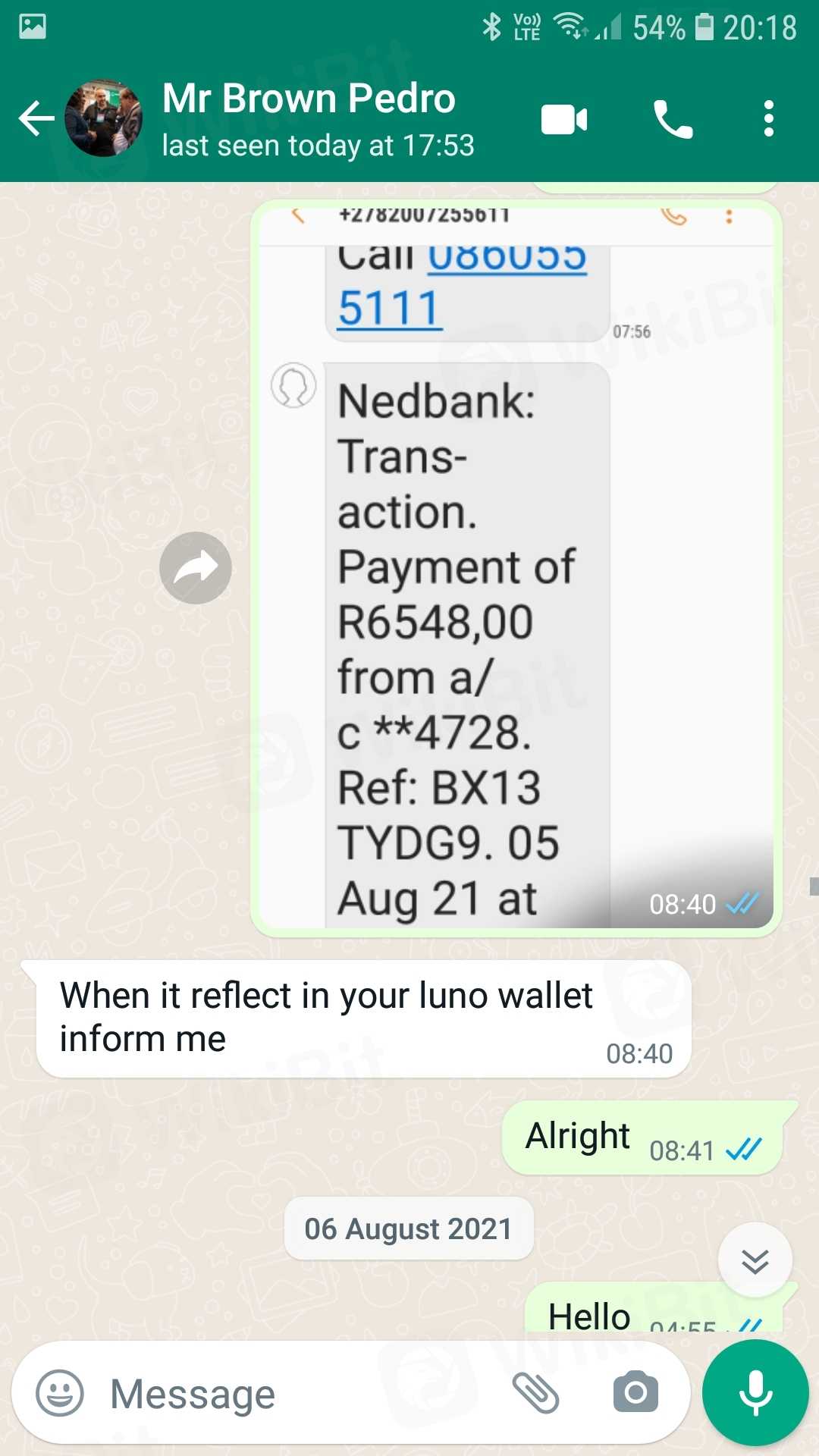Screen dimensions: 819x1456
Task: Go back to the chats list
Action: [x=36, y=119]
